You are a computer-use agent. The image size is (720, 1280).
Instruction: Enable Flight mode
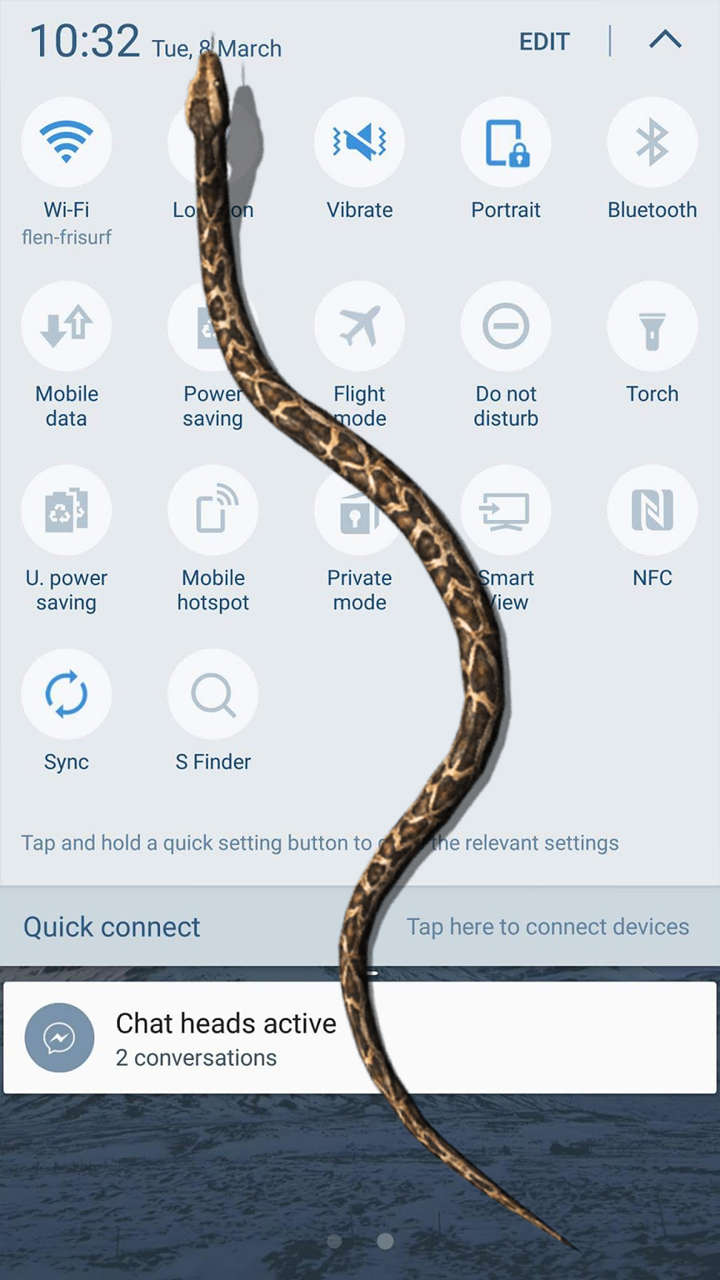359,325
